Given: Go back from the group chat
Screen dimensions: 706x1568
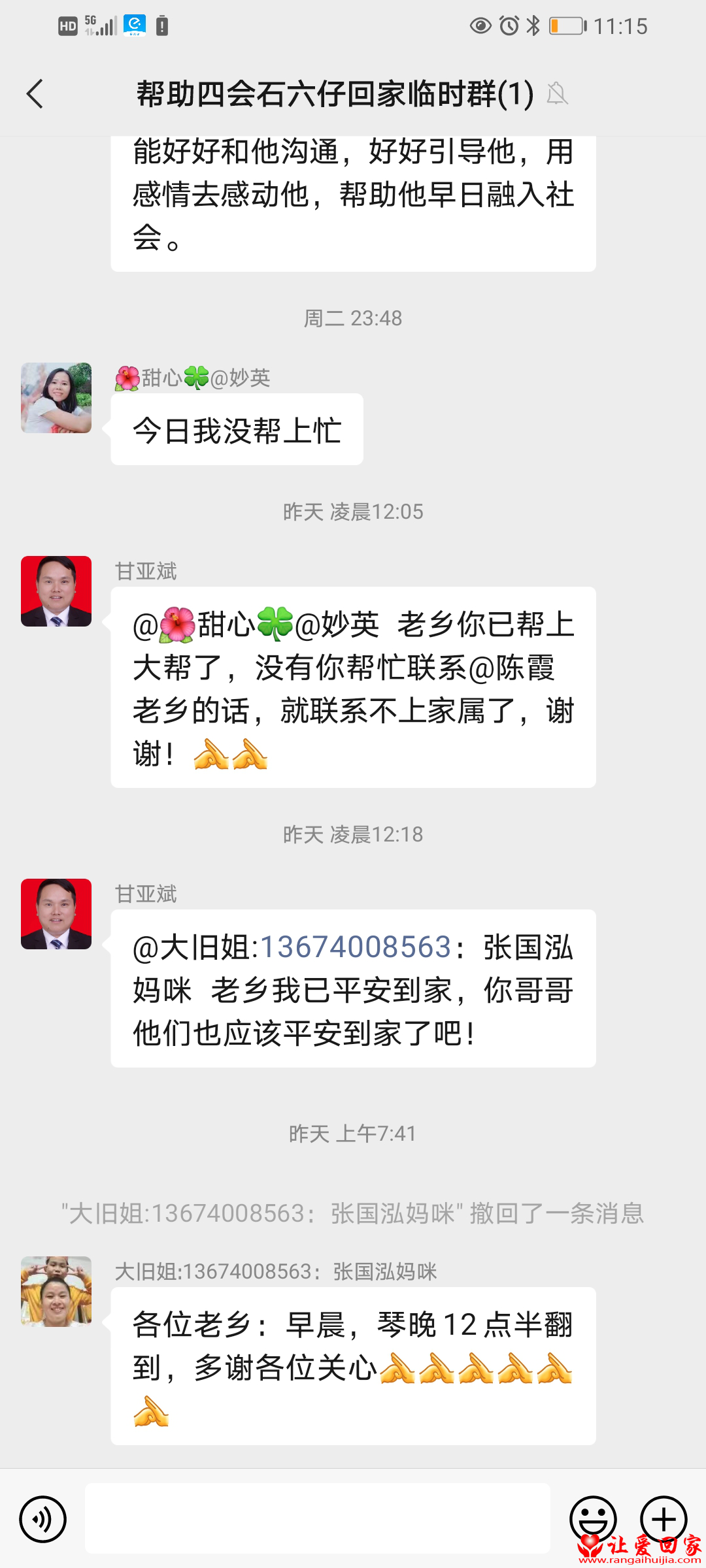Looking at the screenshot, I should coord(35,94).
